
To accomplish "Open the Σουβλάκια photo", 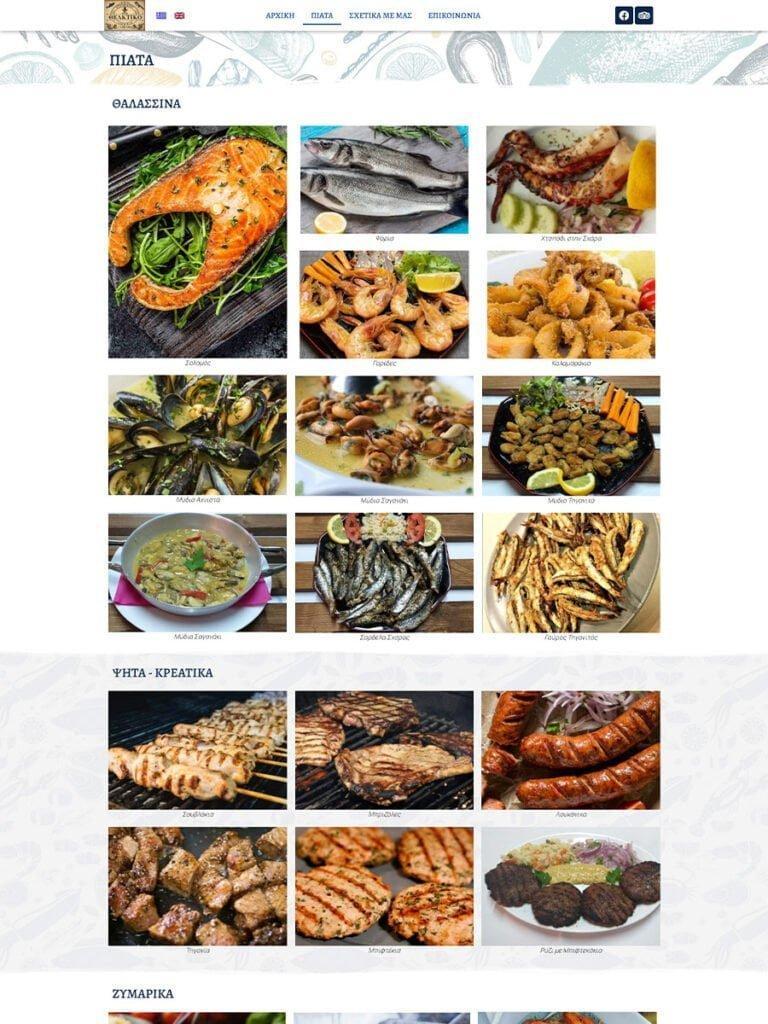I will tap(197, 750).
